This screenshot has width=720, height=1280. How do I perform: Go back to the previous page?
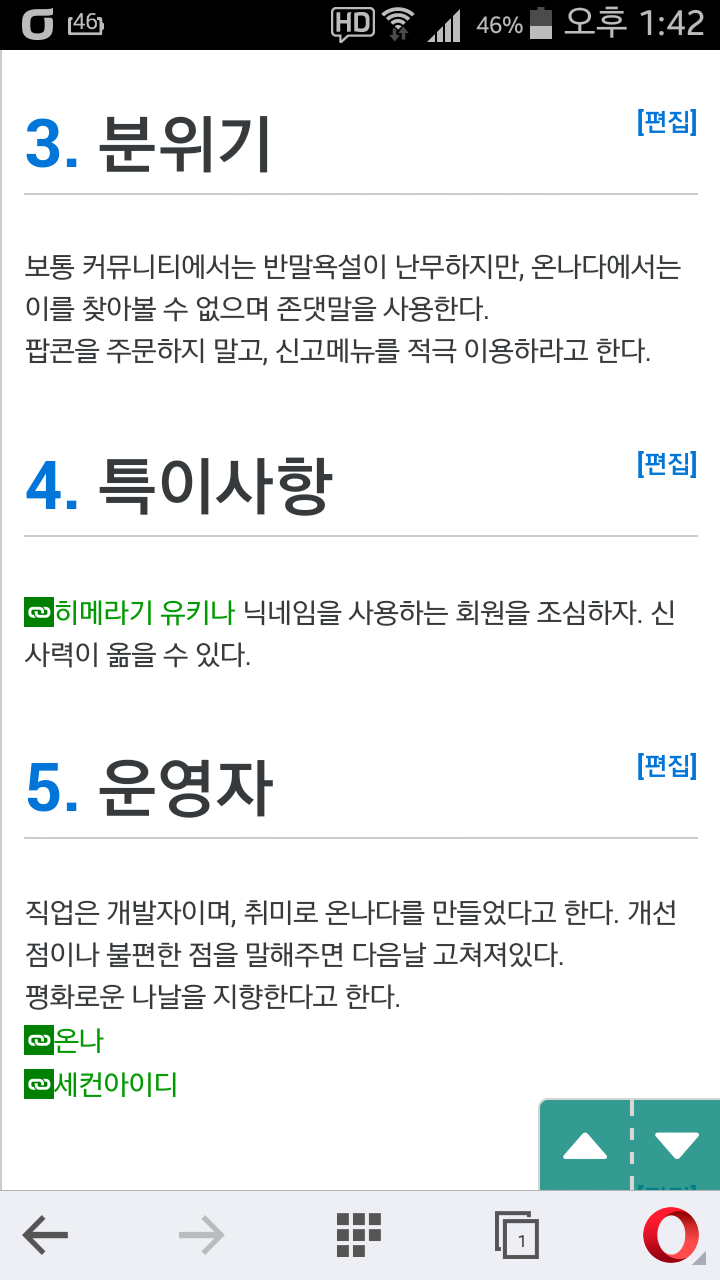[46, 1236]
